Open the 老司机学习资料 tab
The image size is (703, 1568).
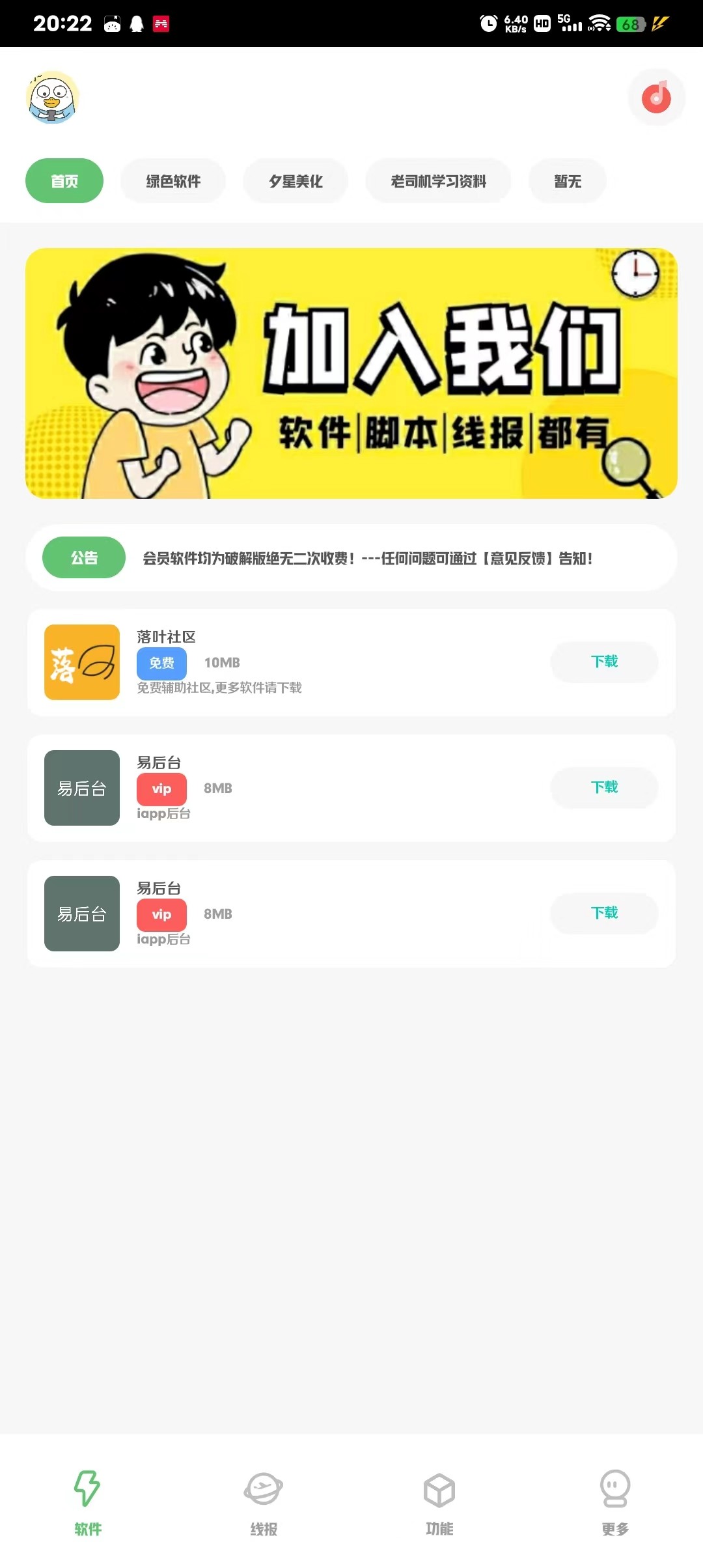[x=438, y=181]
